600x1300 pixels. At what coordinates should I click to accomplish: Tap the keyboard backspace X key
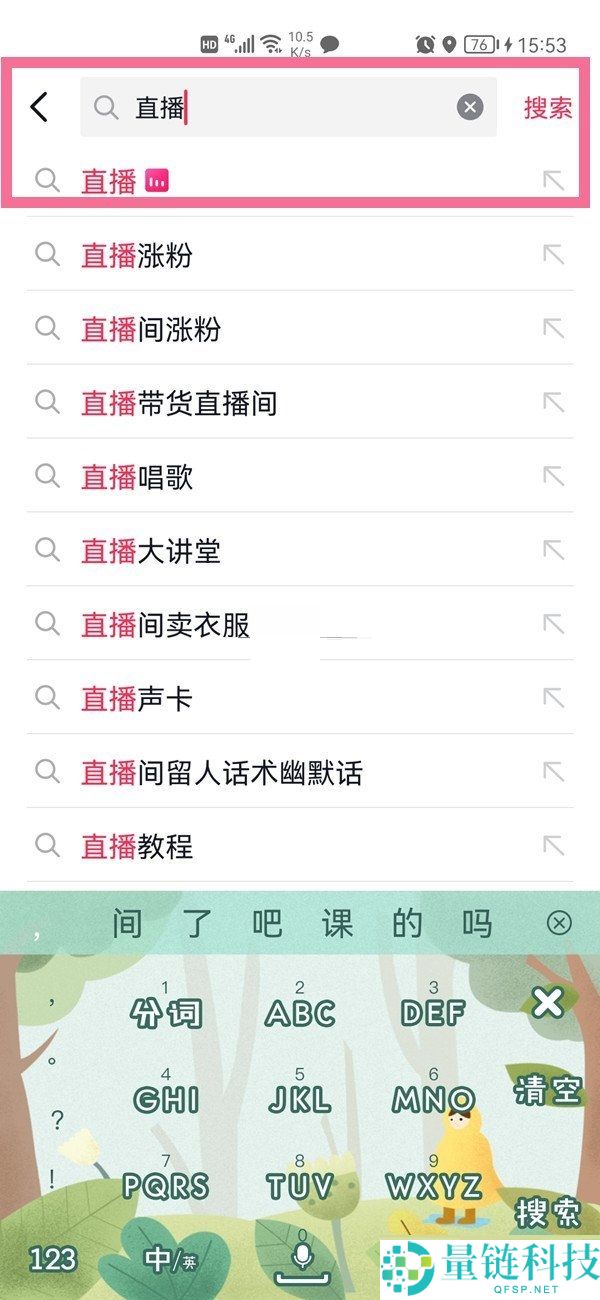[547, 1002]
